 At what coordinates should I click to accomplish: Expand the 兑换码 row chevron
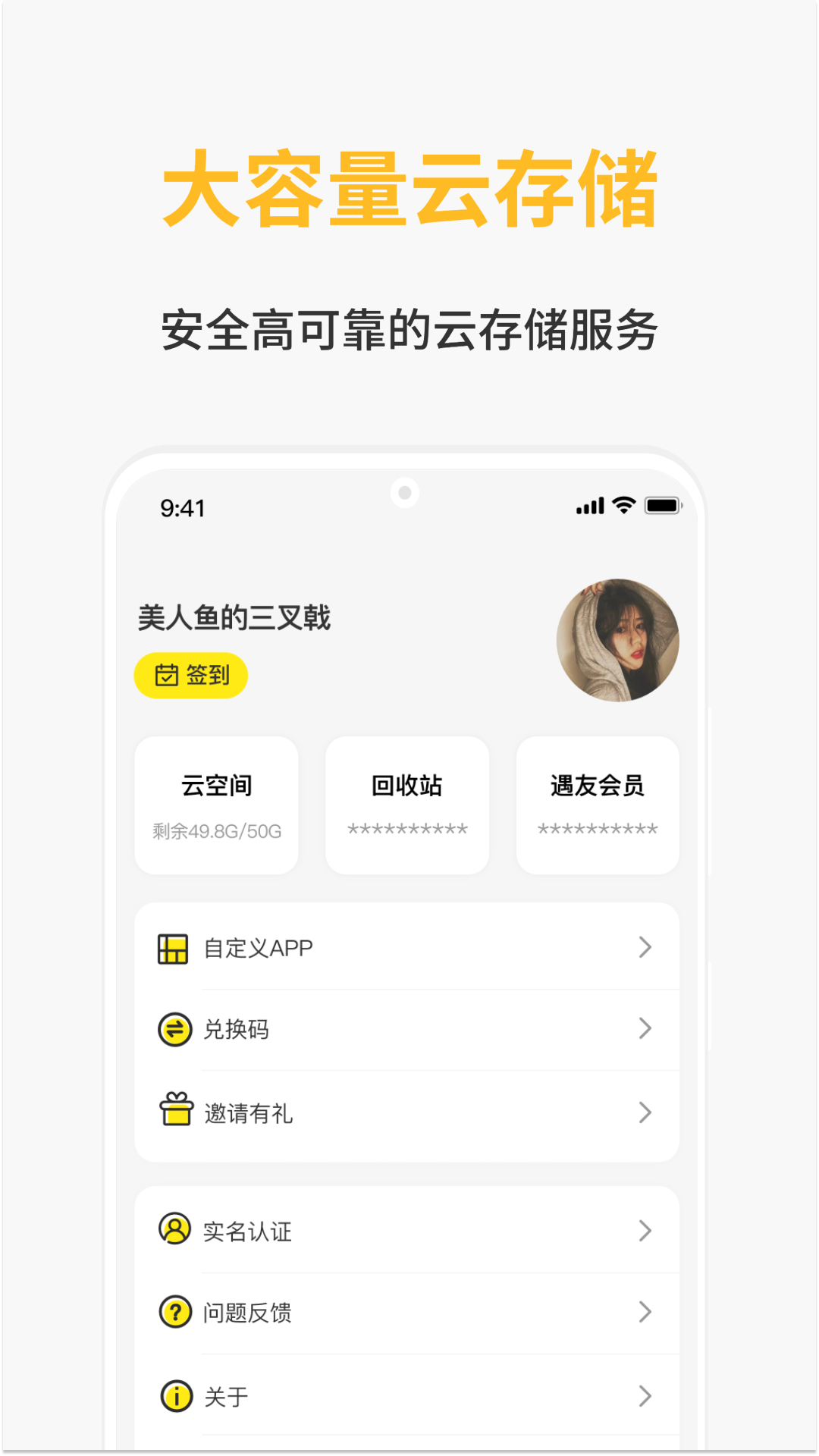(645, 1029)
